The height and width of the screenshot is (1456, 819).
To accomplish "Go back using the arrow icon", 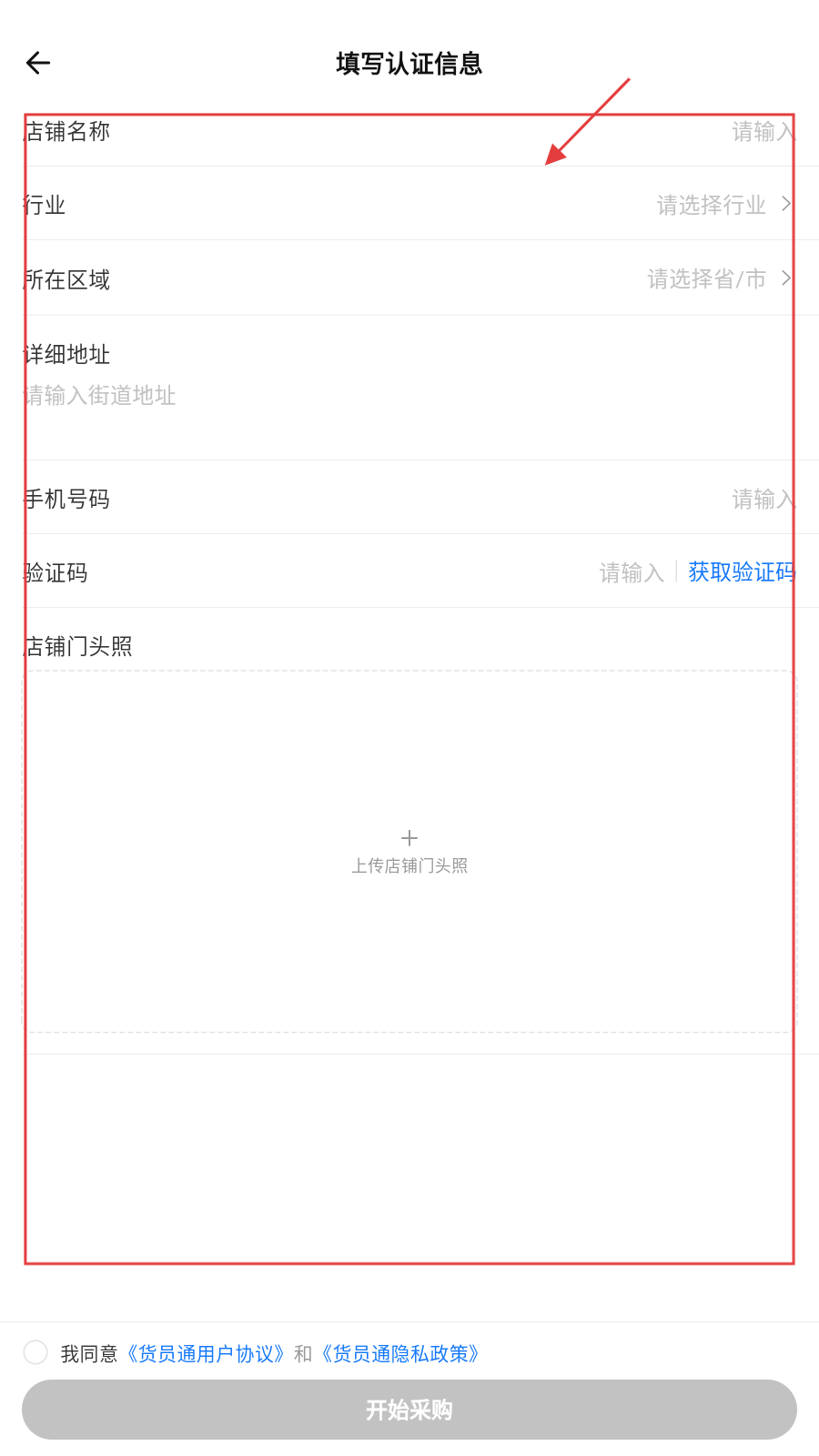I will pos(38,63).
